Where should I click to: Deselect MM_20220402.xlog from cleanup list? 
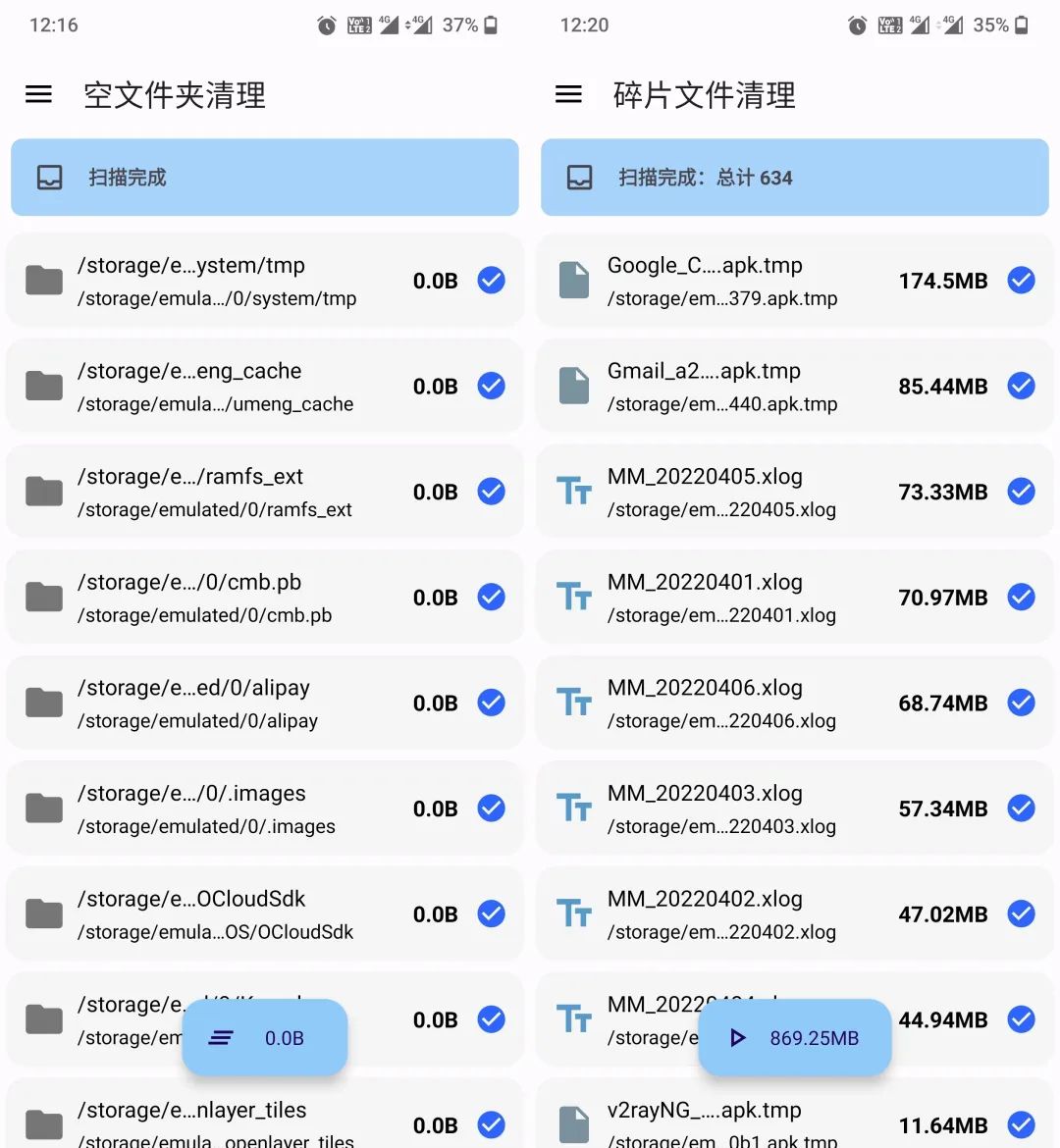(x=1022, y=913)
